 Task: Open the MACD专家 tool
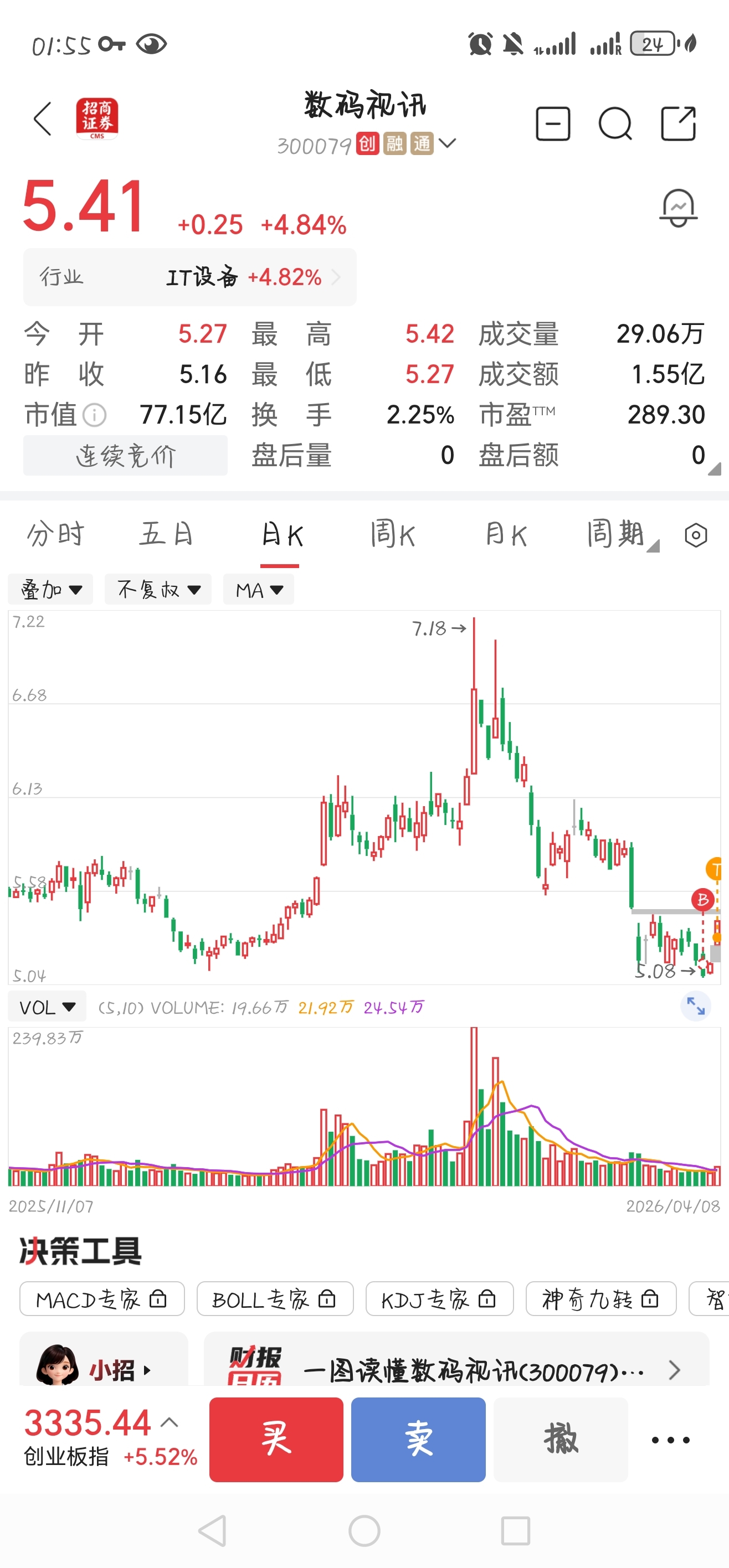coord(102,1298)
